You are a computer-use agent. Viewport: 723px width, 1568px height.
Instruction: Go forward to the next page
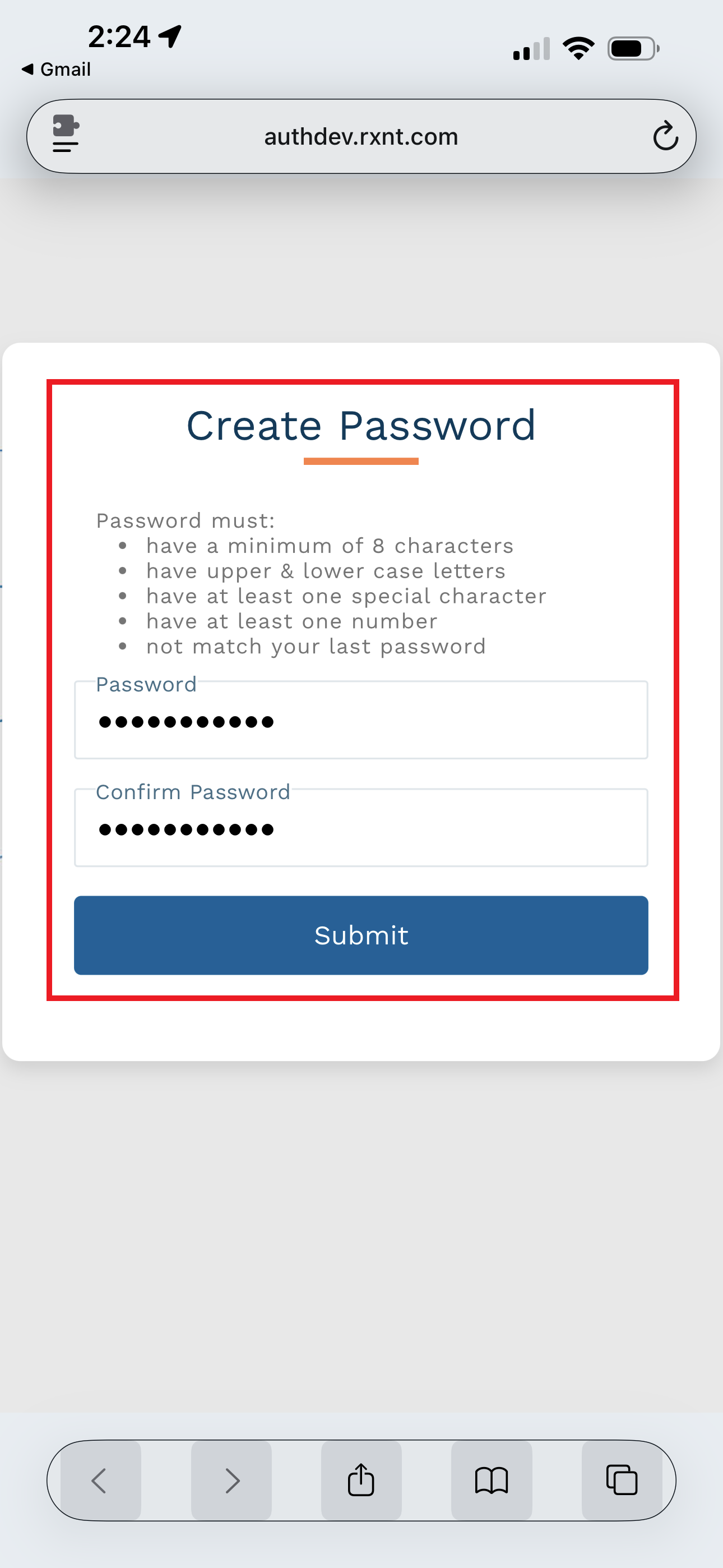[231, 1481]
